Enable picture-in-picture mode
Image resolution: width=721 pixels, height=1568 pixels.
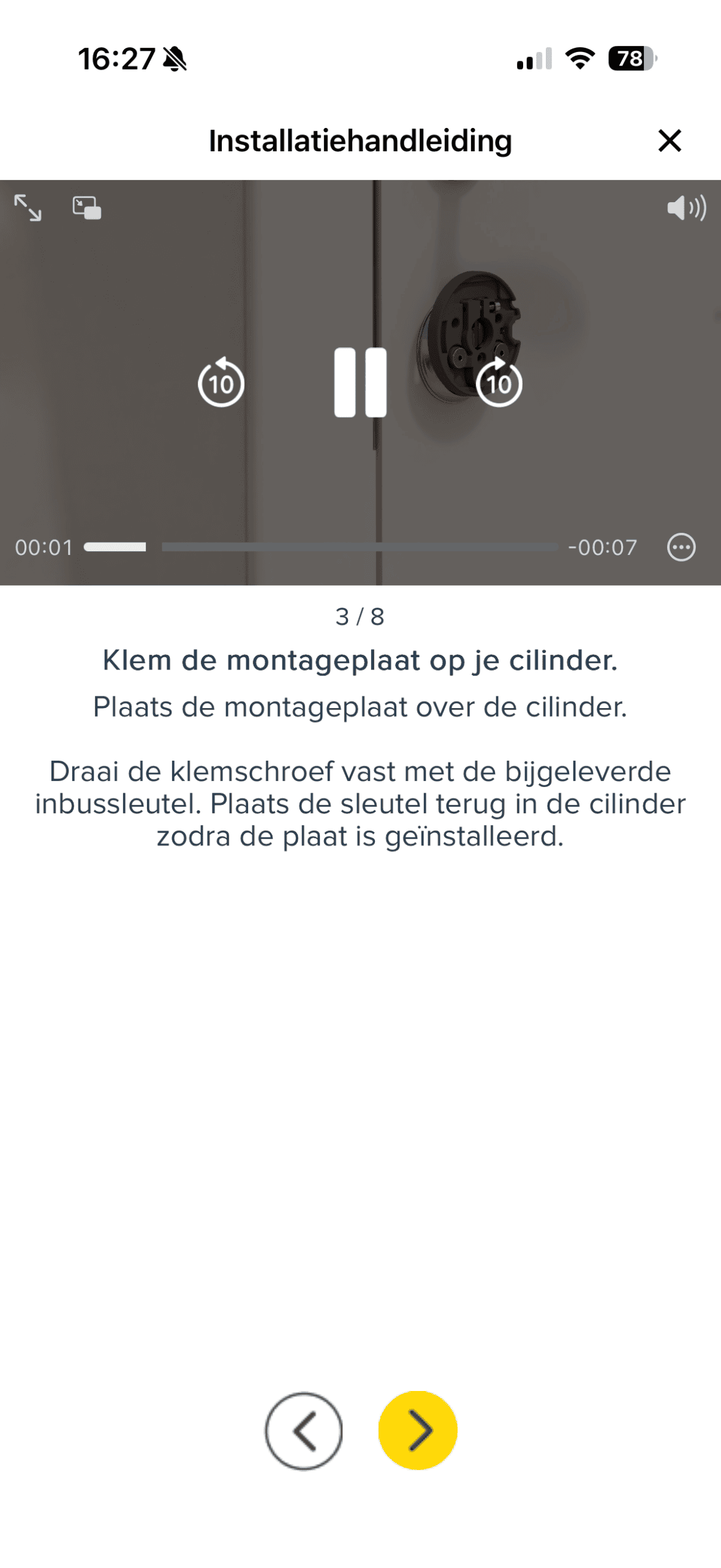pyautogui.click(x=87, y=208)
